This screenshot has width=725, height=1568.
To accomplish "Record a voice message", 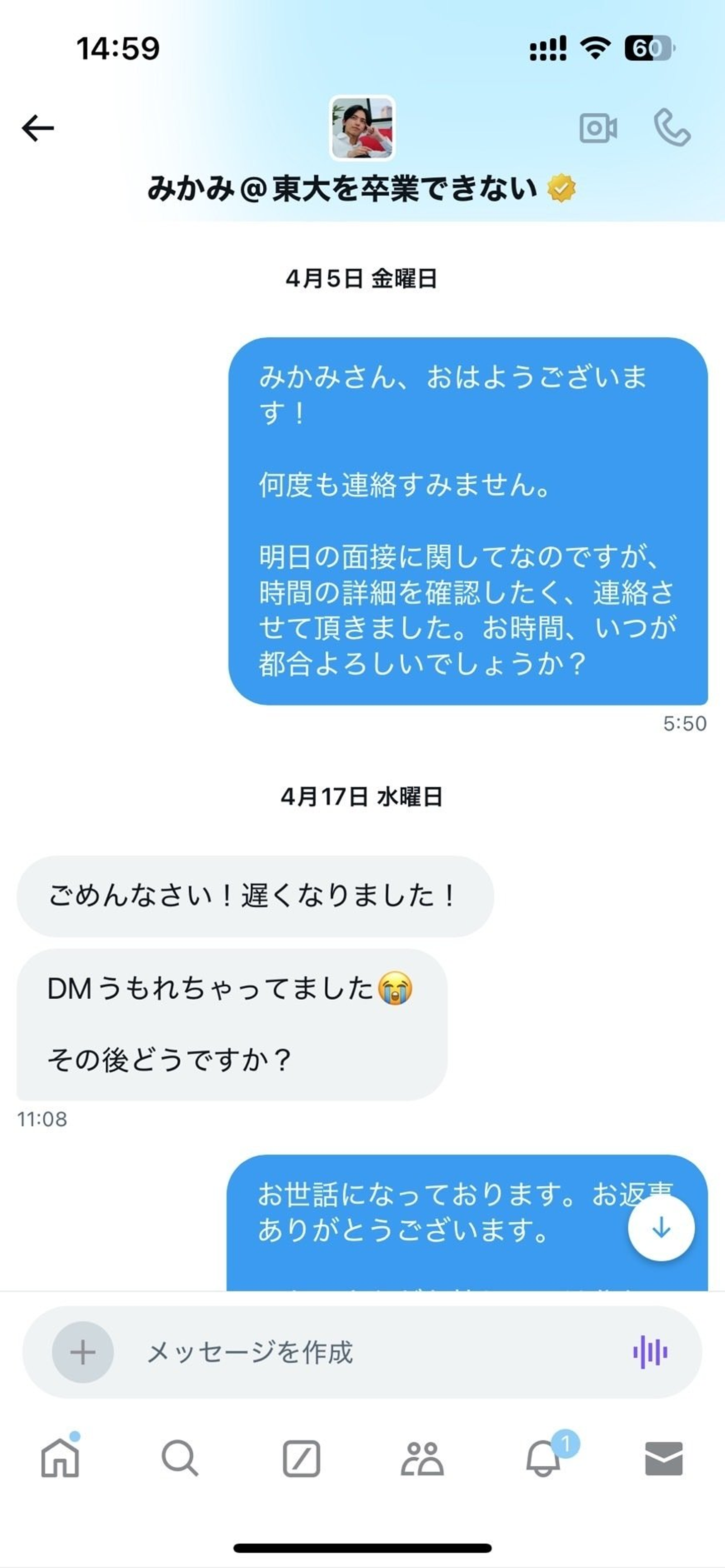I will click(x=650, y=1352).
